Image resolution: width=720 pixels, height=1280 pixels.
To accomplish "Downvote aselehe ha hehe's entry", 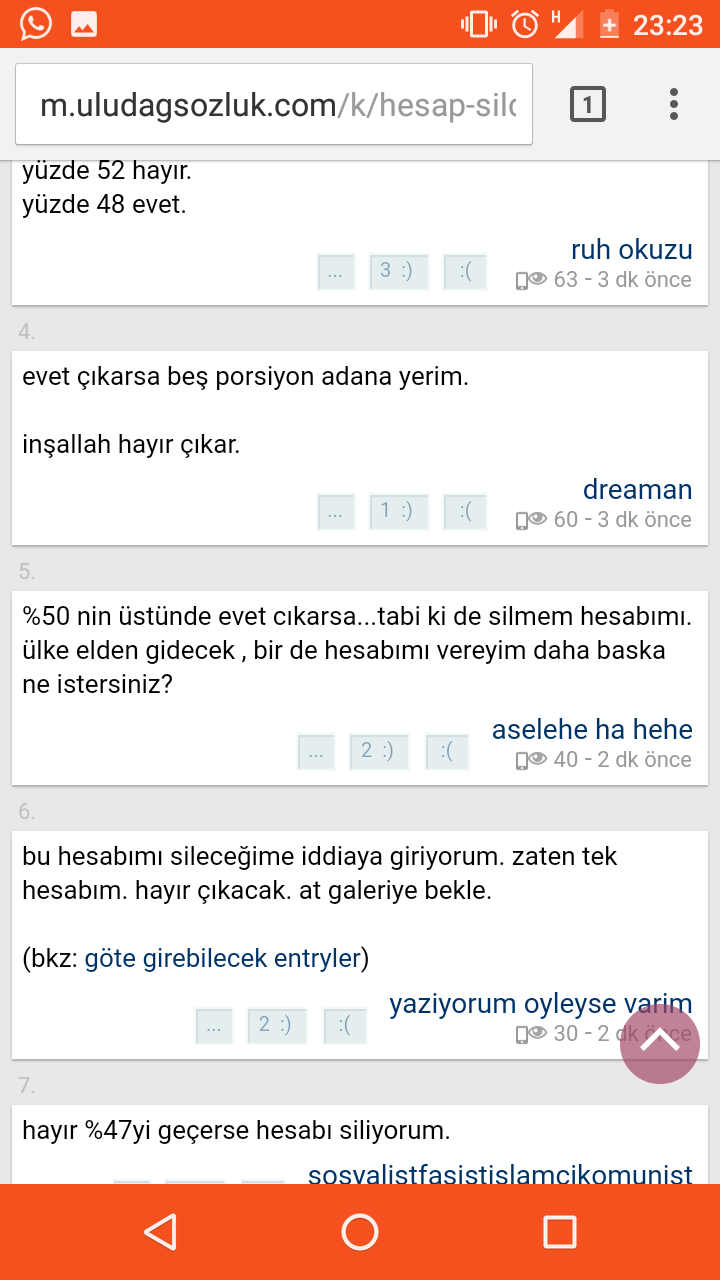I will [x=447, y=752].
